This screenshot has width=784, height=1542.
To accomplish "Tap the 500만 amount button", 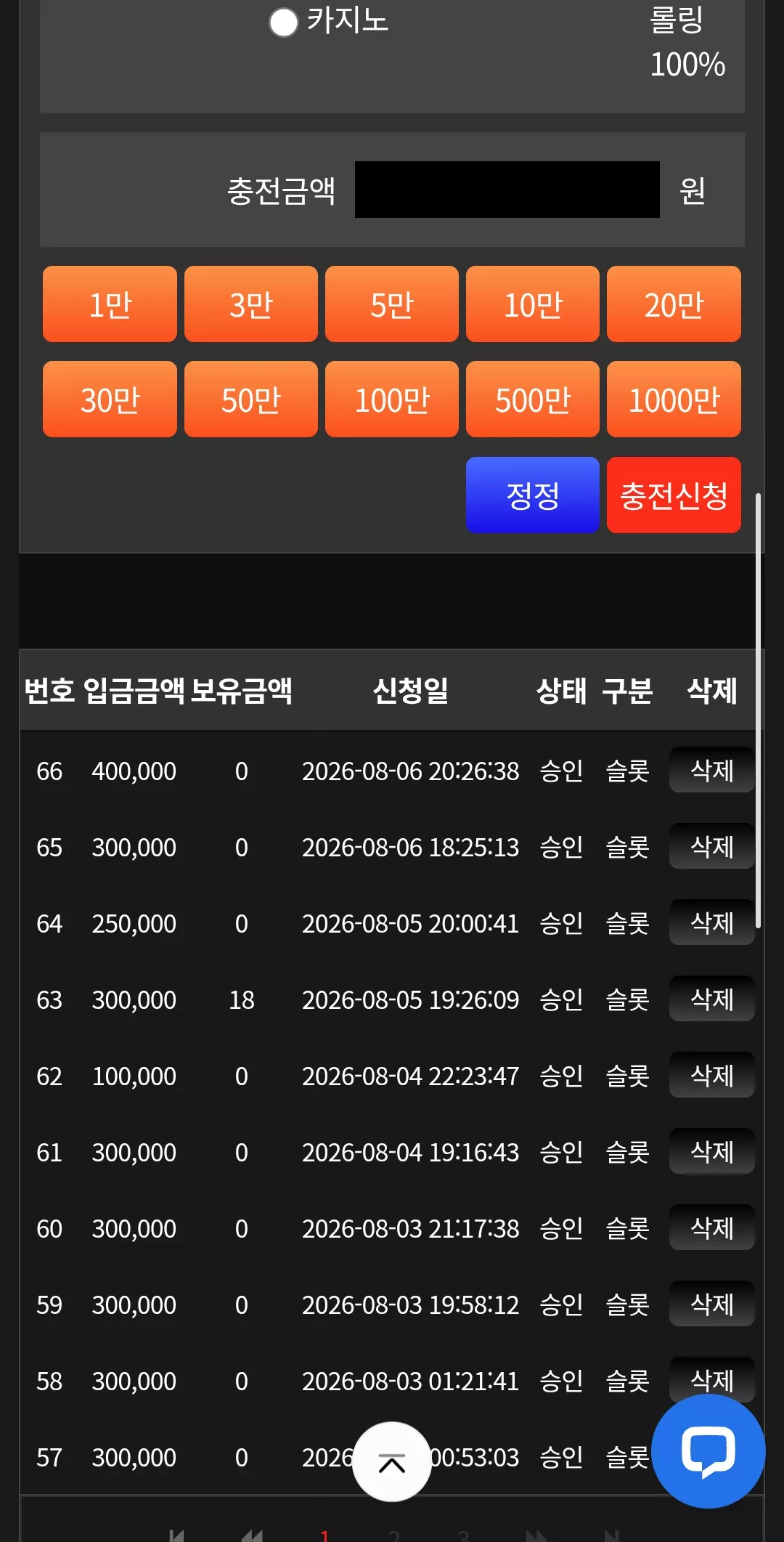I will pos(533,399).
